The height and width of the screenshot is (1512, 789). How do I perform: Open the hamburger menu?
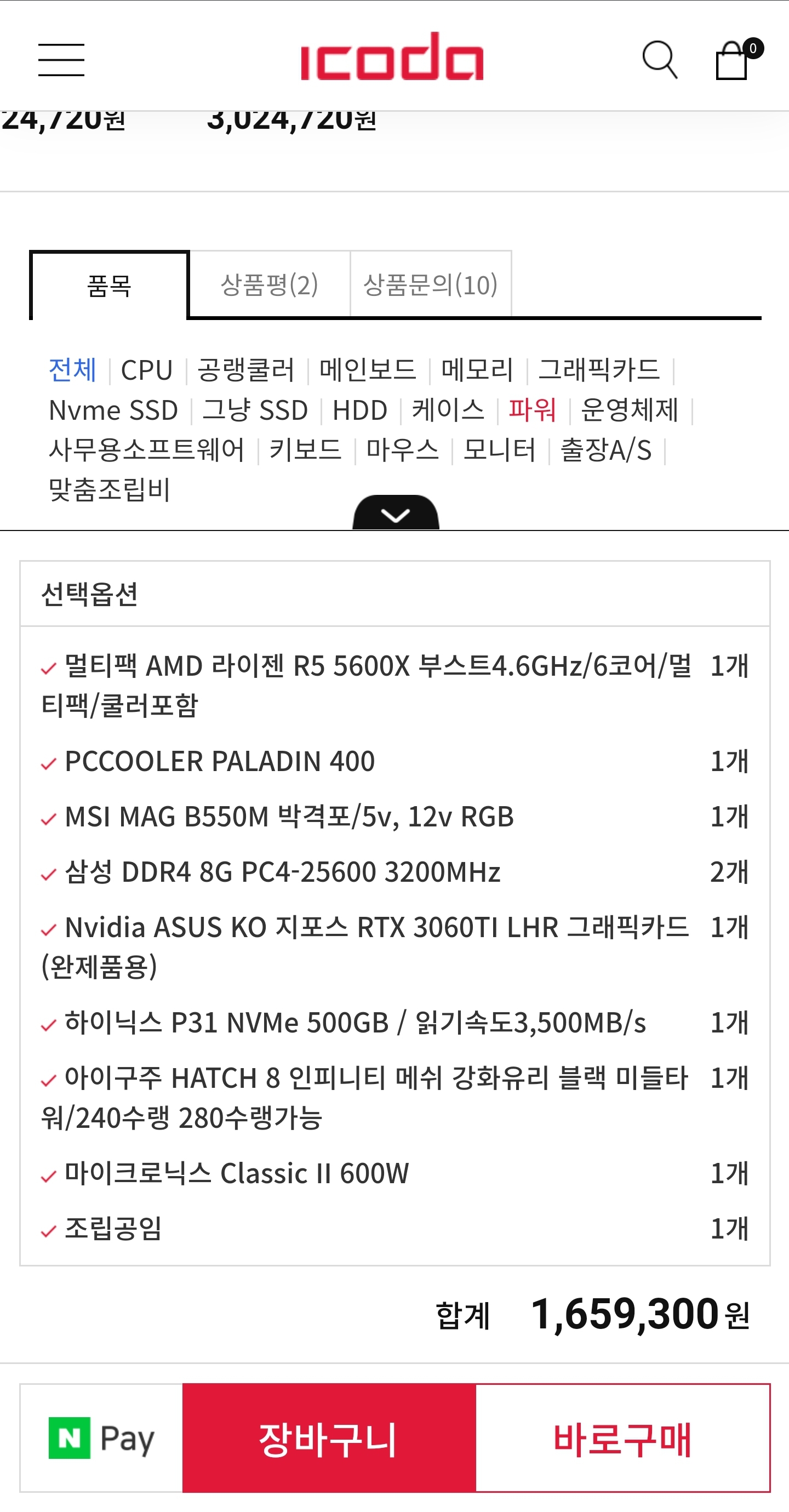click(x=61, y=59)
